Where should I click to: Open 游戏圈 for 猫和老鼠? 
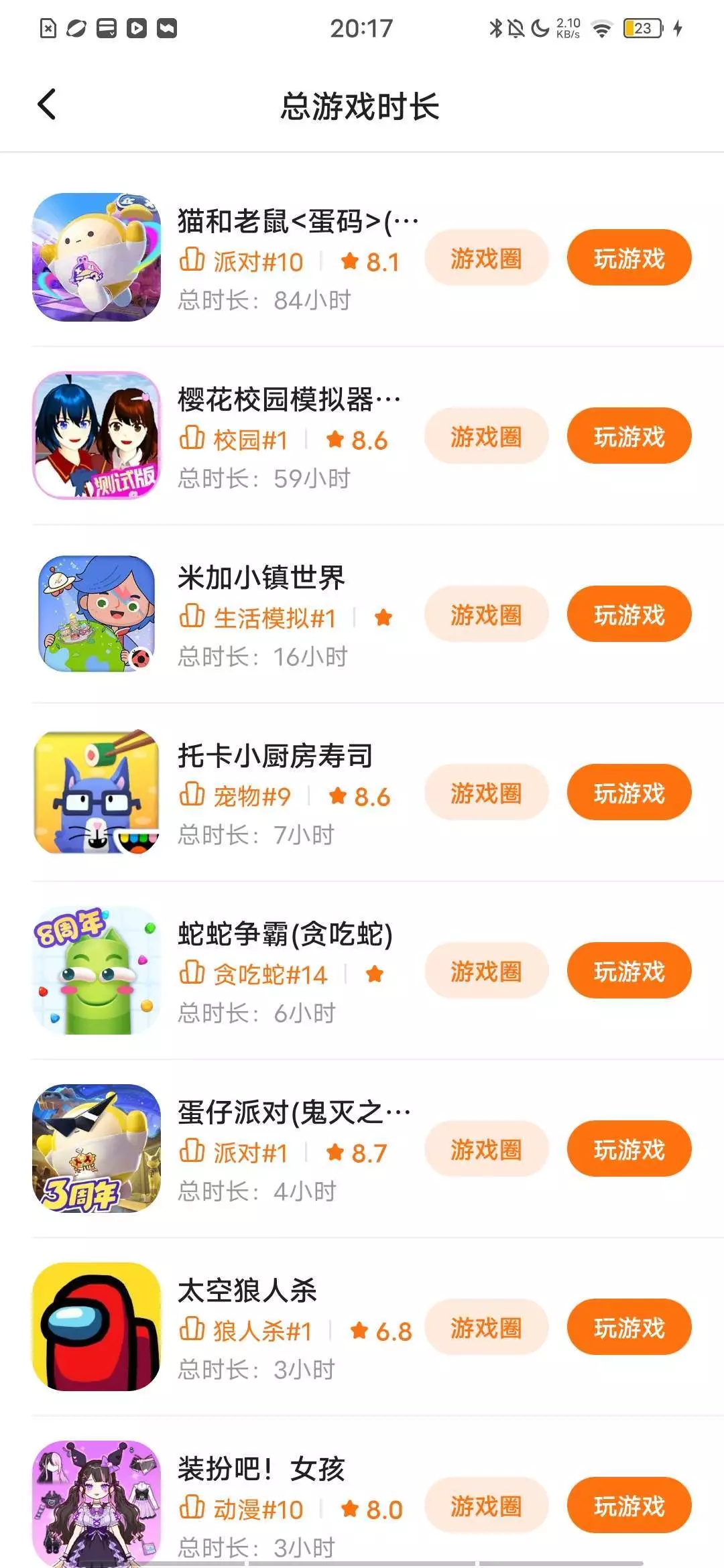click(486, 258)
